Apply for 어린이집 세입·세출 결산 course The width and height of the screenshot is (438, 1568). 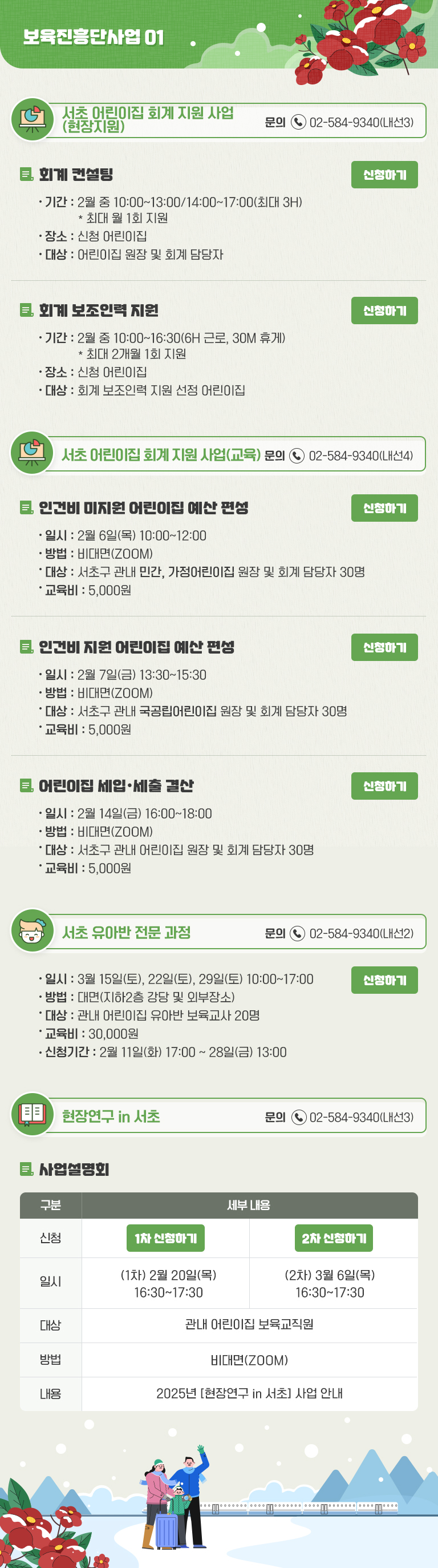[x=384, y=786]
